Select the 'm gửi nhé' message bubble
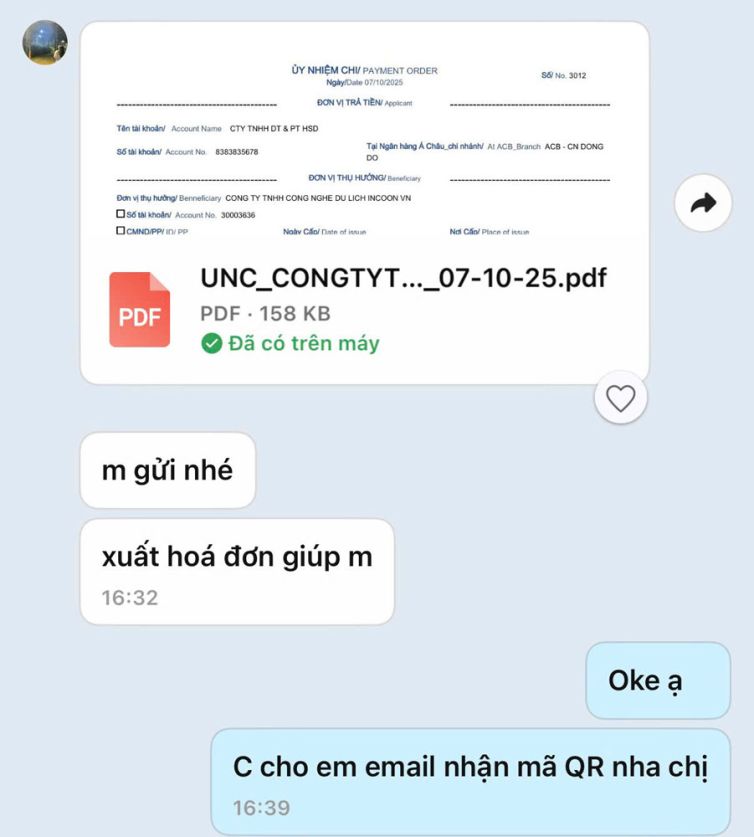The height and width of the screenshot is (837, 754). pos(167,470)
